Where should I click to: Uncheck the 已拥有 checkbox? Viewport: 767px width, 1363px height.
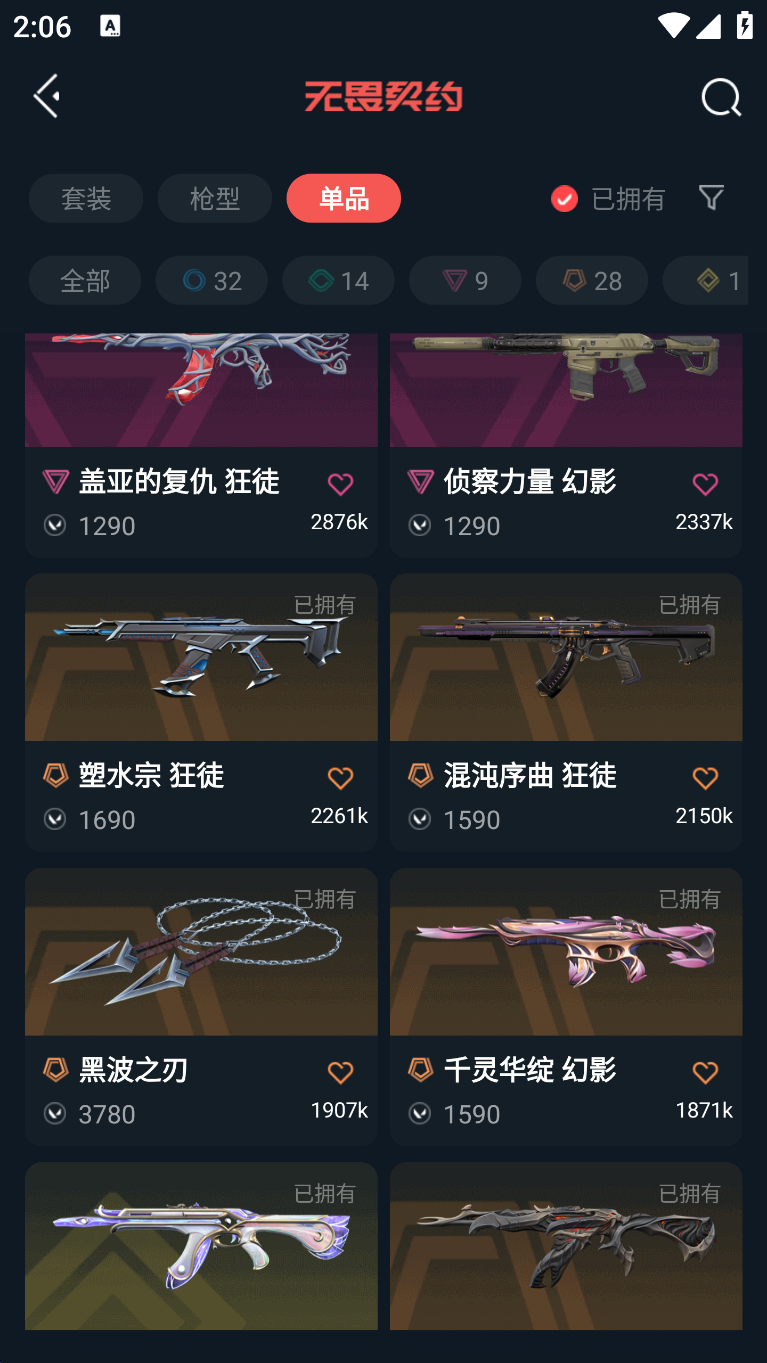point(564,199)
